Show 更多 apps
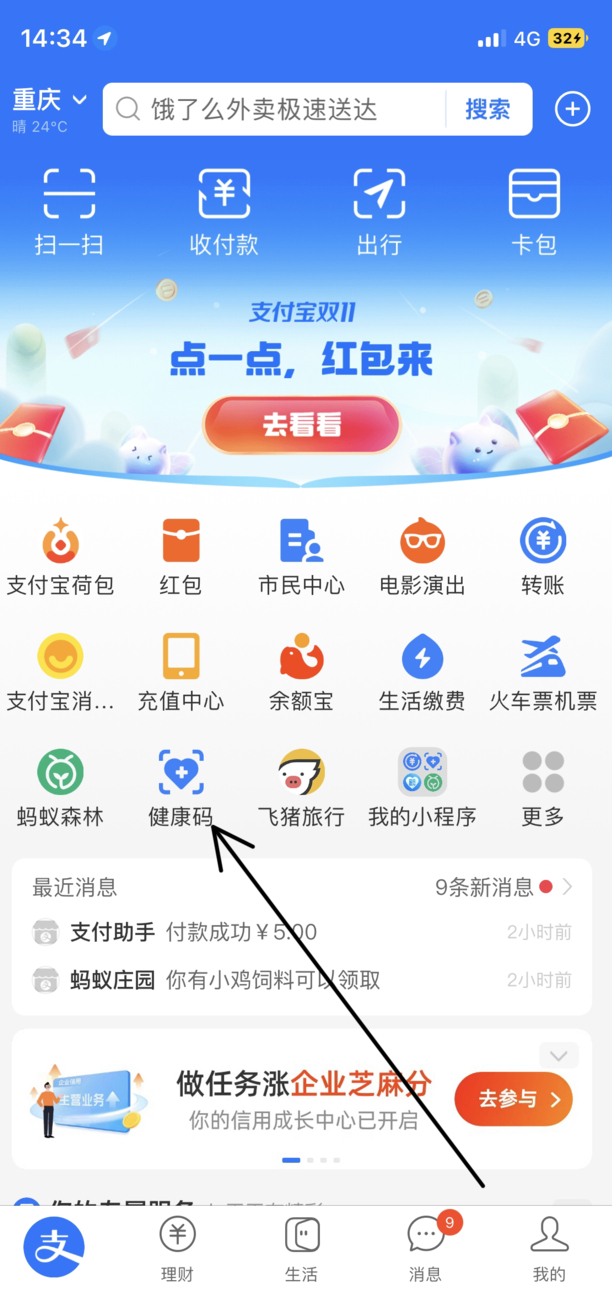 [x=543, y=787]
